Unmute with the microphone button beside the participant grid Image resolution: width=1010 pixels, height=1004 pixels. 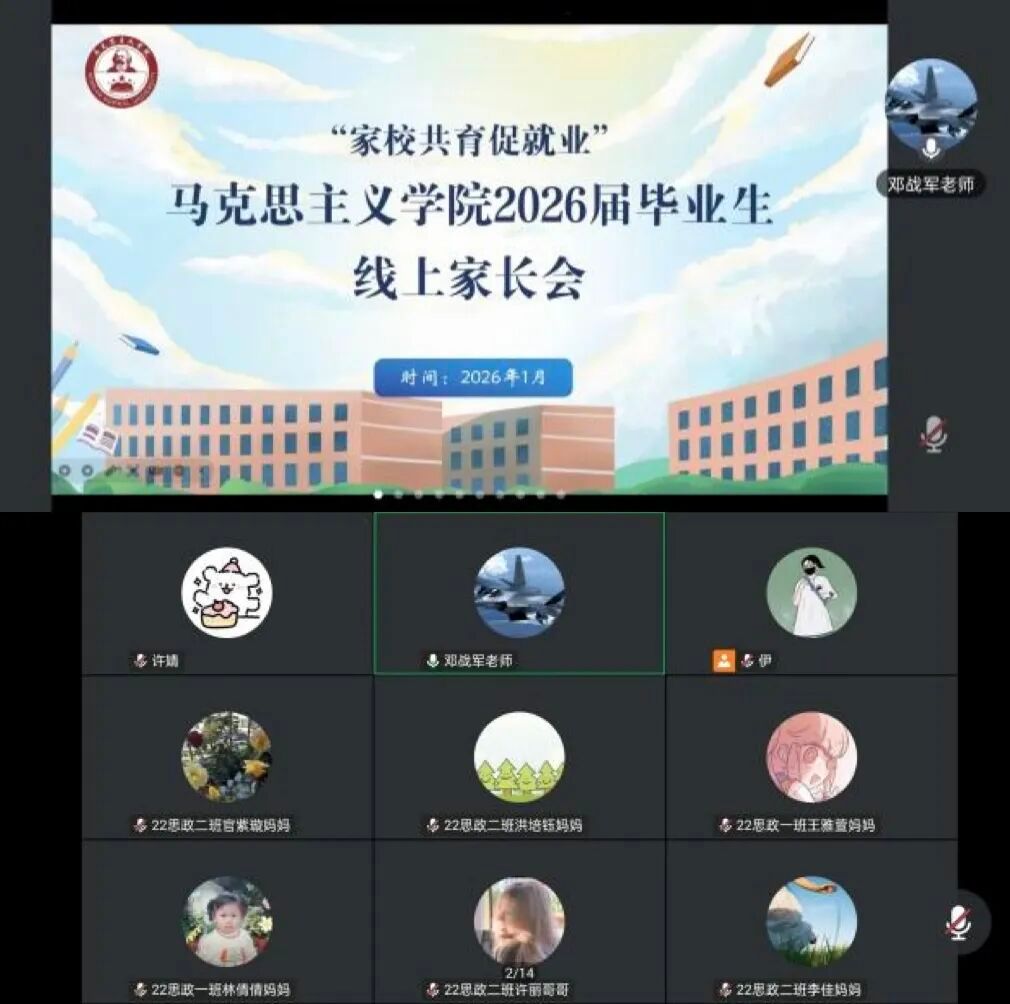coord(958,923)
